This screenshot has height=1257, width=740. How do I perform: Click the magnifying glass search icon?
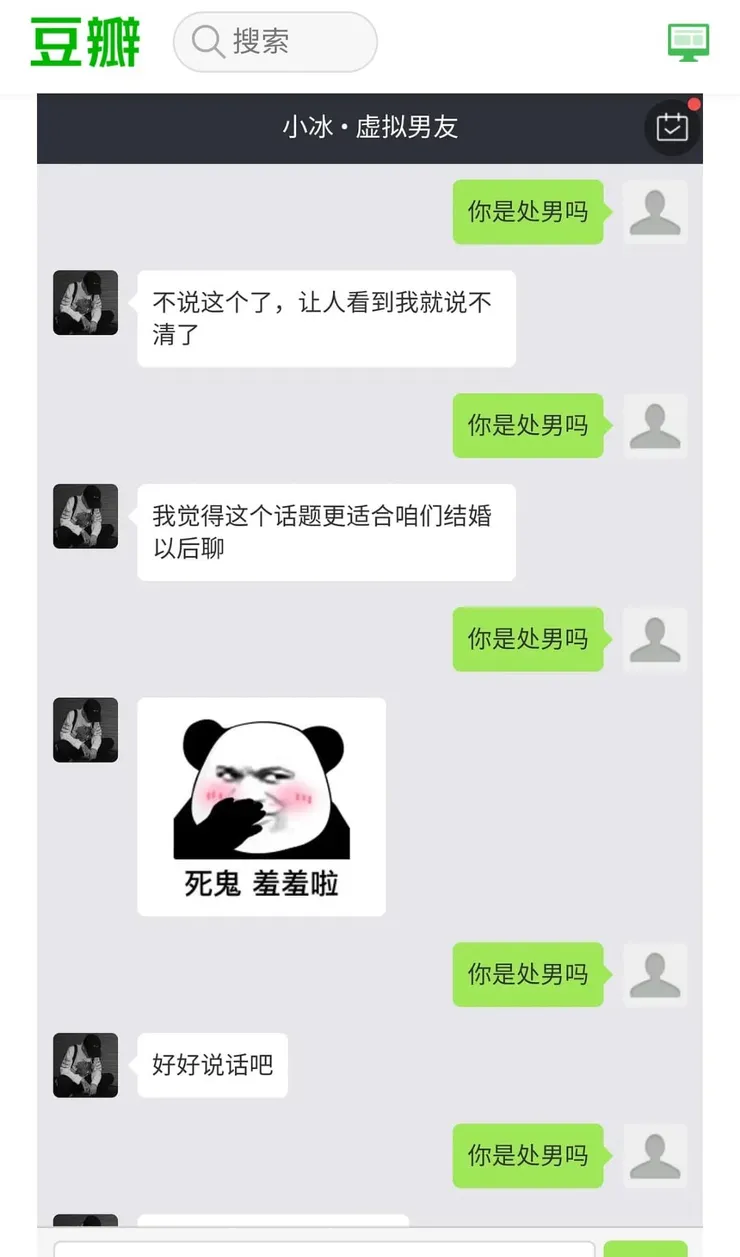pos(207,42)
